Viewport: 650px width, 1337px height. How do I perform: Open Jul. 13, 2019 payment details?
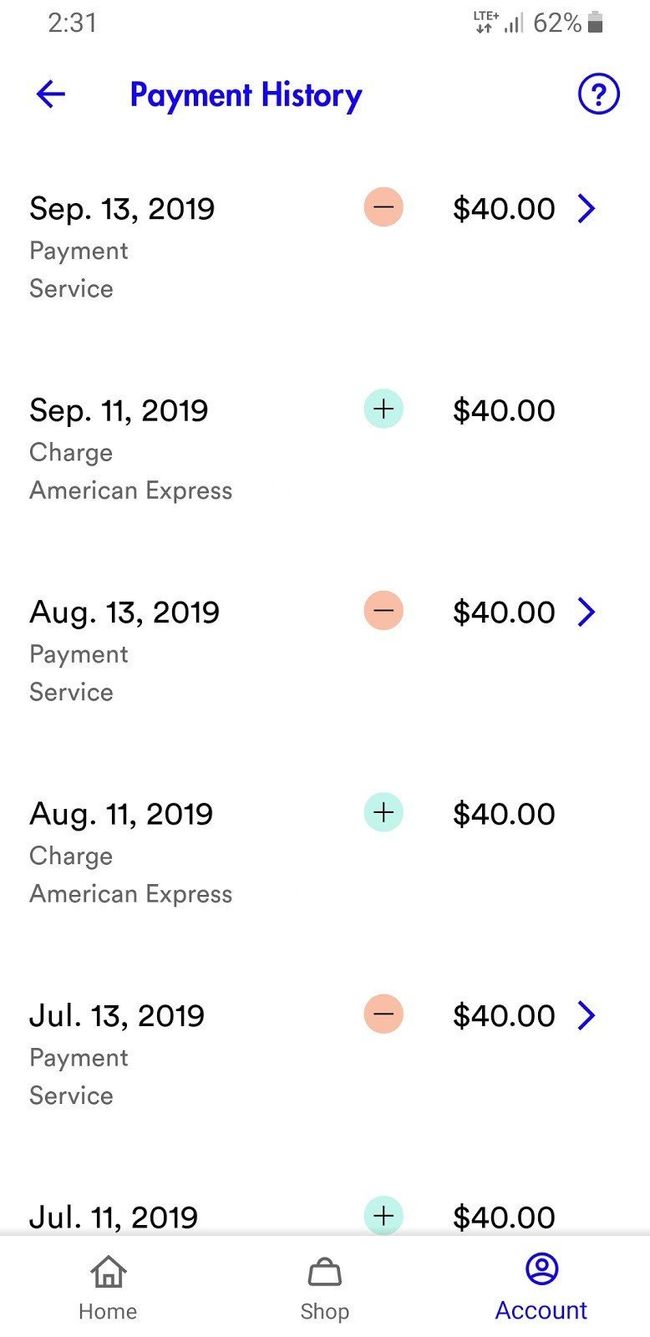586,1016
